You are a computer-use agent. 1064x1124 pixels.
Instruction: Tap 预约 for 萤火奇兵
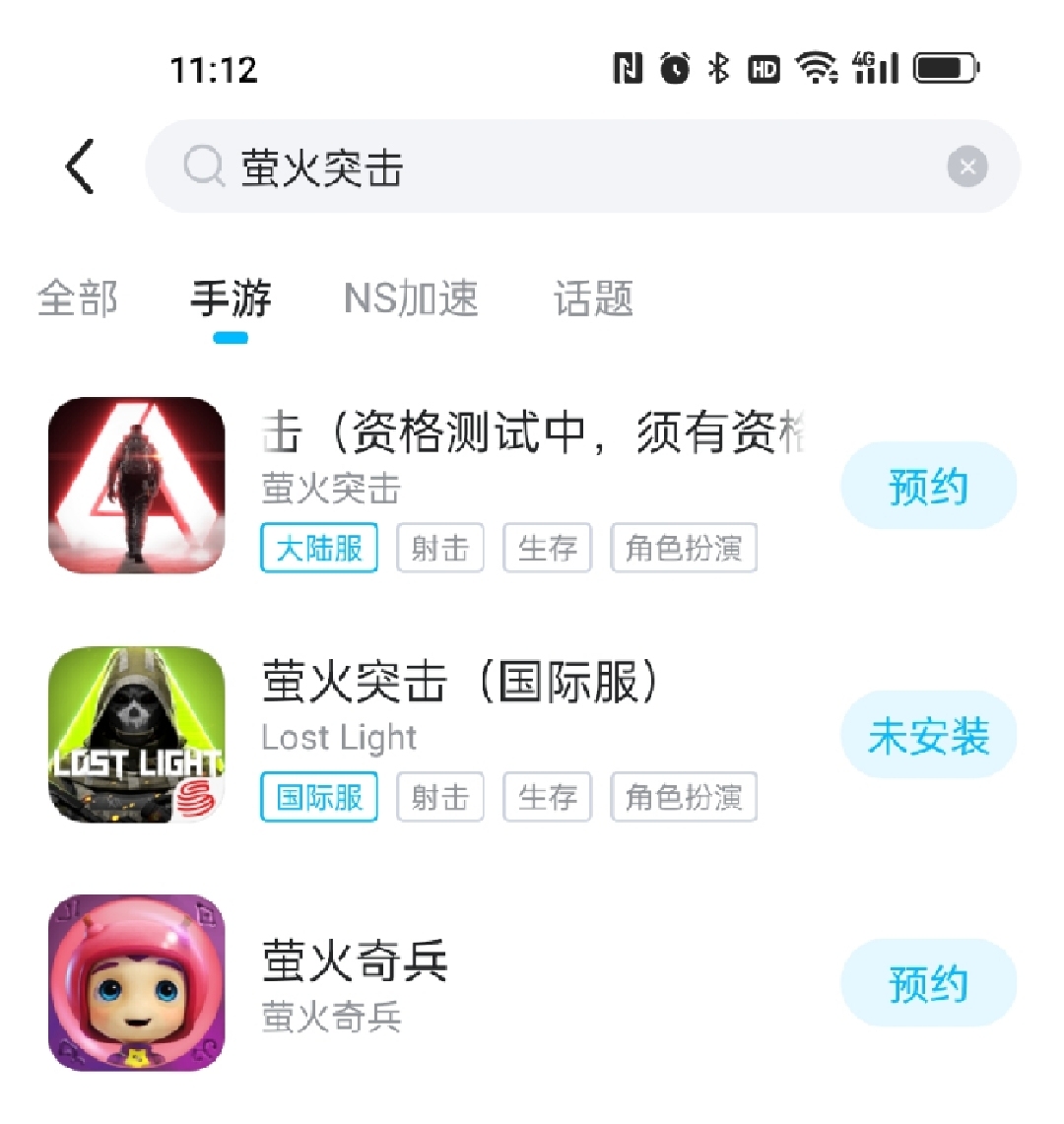[x=927, y=983]
